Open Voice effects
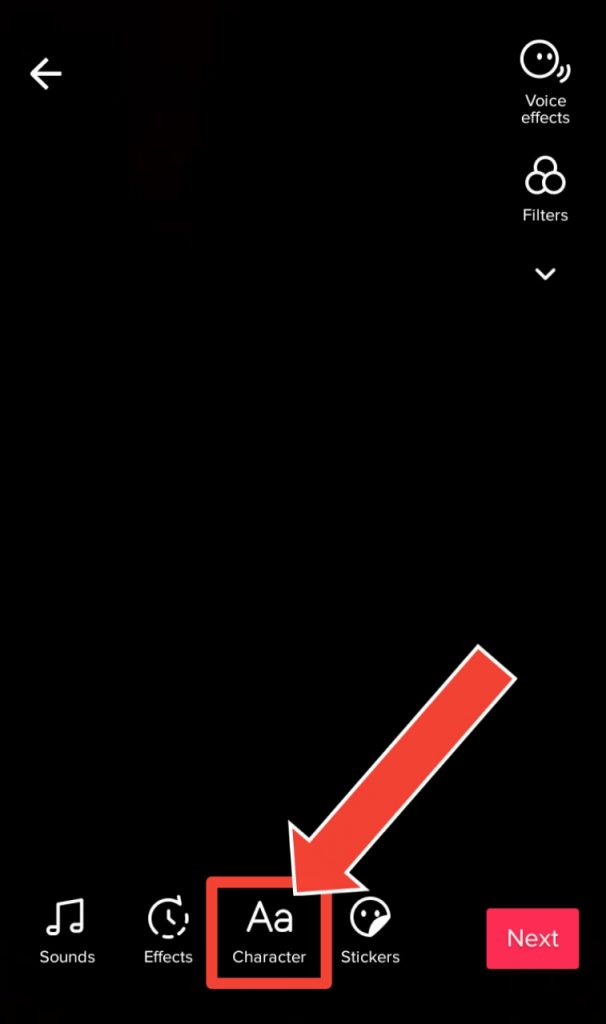This screenshot has width=606, height=1024. [545, 83]
